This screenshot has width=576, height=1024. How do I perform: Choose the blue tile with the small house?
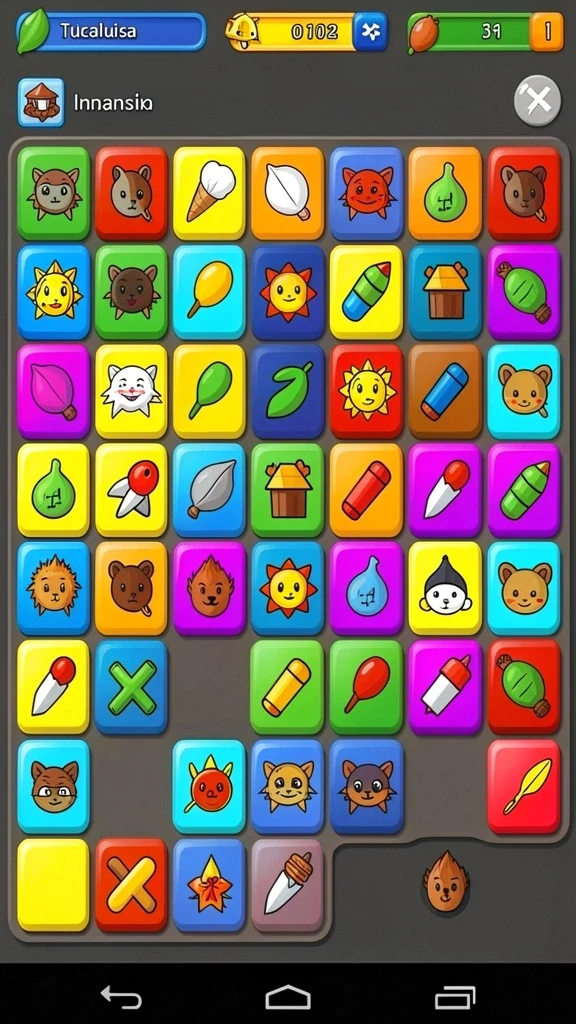(x=445, y=293)
